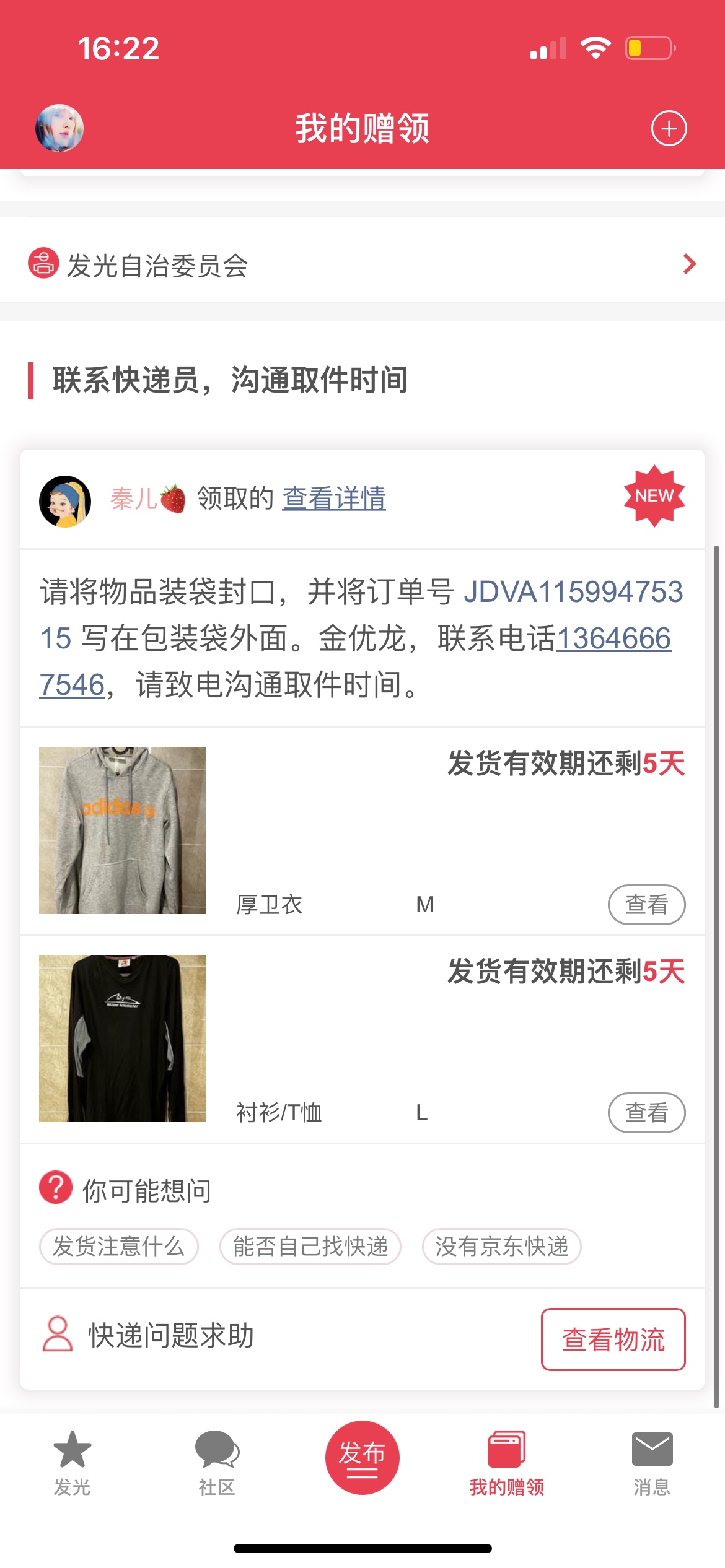The width and height of the screenshot is (725, 1568).
Task: View the 衬衫/T恤 item via 查看
Action: pyautogui.click(x=646, y=1112)
